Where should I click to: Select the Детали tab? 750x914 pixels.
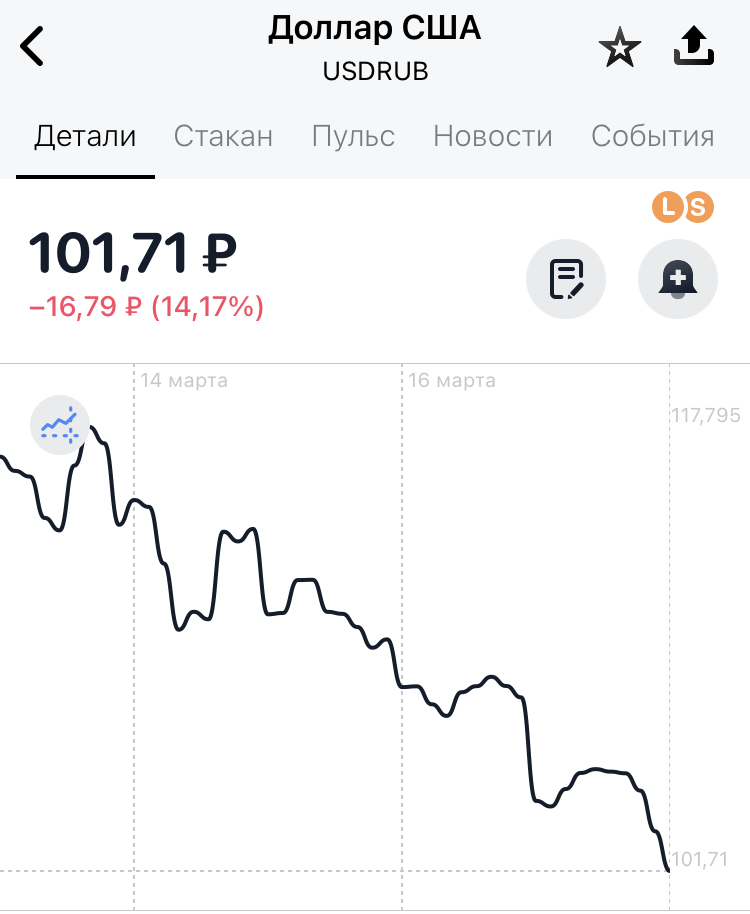(x=85, y=136)
